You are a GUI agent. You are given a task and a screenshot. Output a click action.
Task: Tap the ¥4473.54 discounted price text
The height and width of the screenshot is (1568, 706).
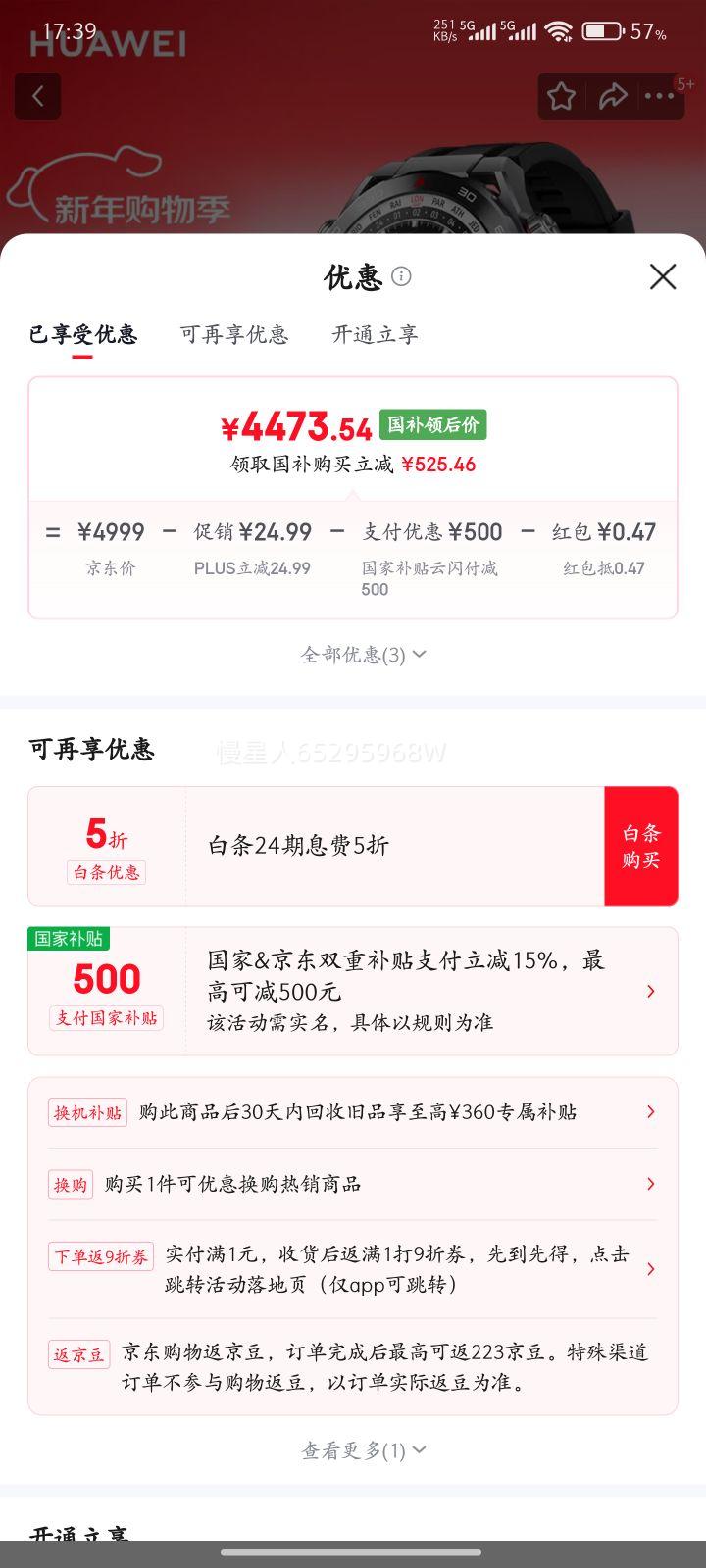point(294,425)
